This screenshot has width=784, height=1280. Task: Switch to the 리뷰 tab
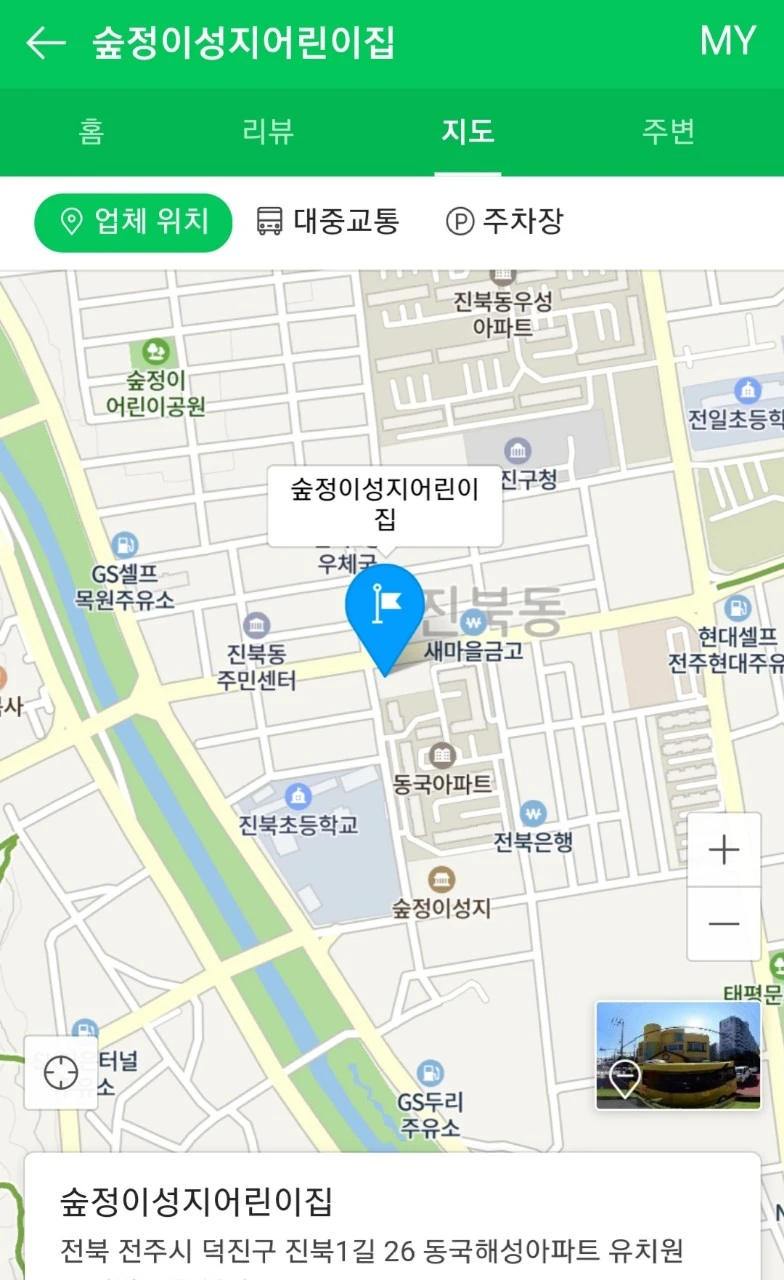268,131
